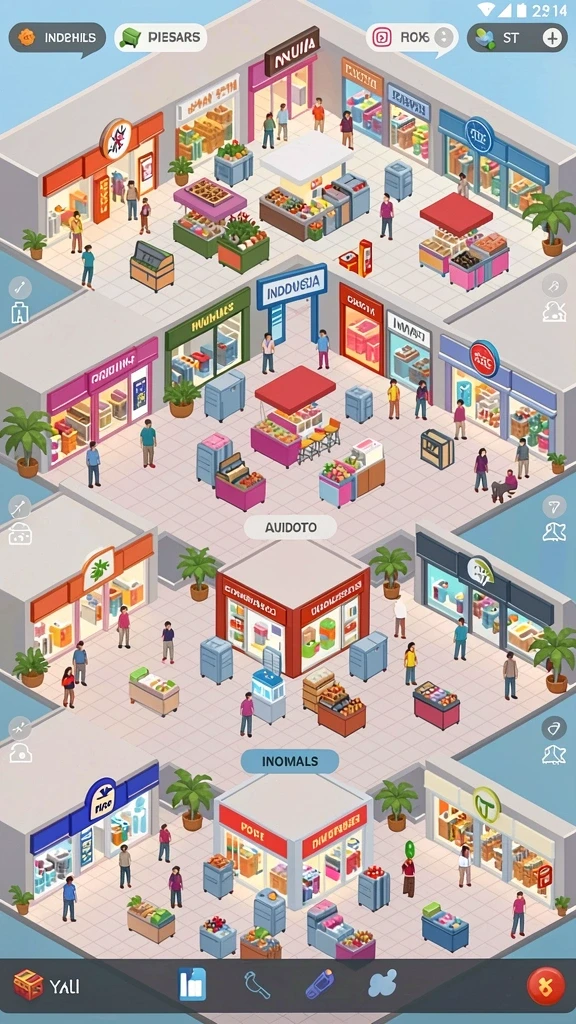Viewport: 576px width, 1024px height.
Task: Tap the wrench tool icon
Action: coord(257,985)
